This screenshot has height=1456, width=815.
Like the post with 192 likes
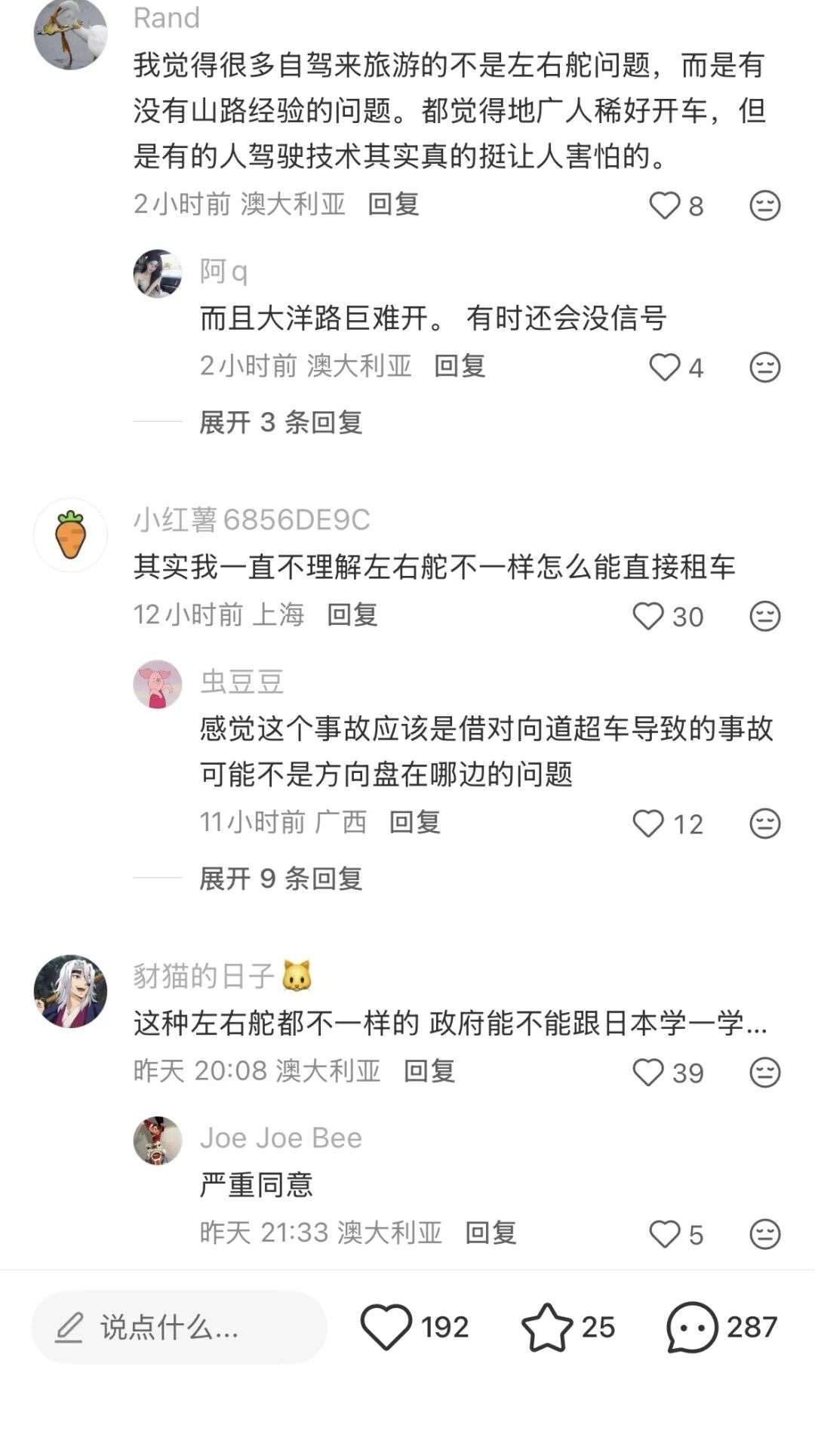[x=386, y=1328]
